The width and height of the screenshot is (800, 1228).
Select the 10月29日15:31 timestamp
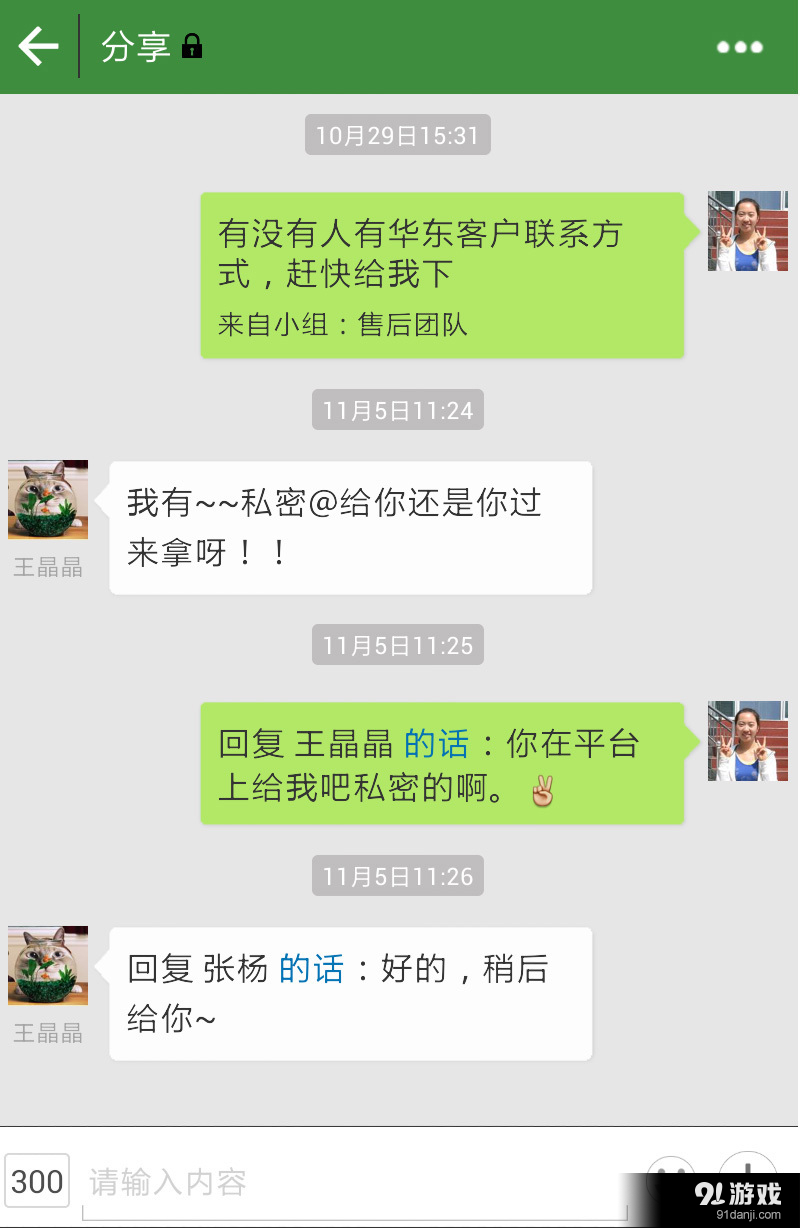397,134
